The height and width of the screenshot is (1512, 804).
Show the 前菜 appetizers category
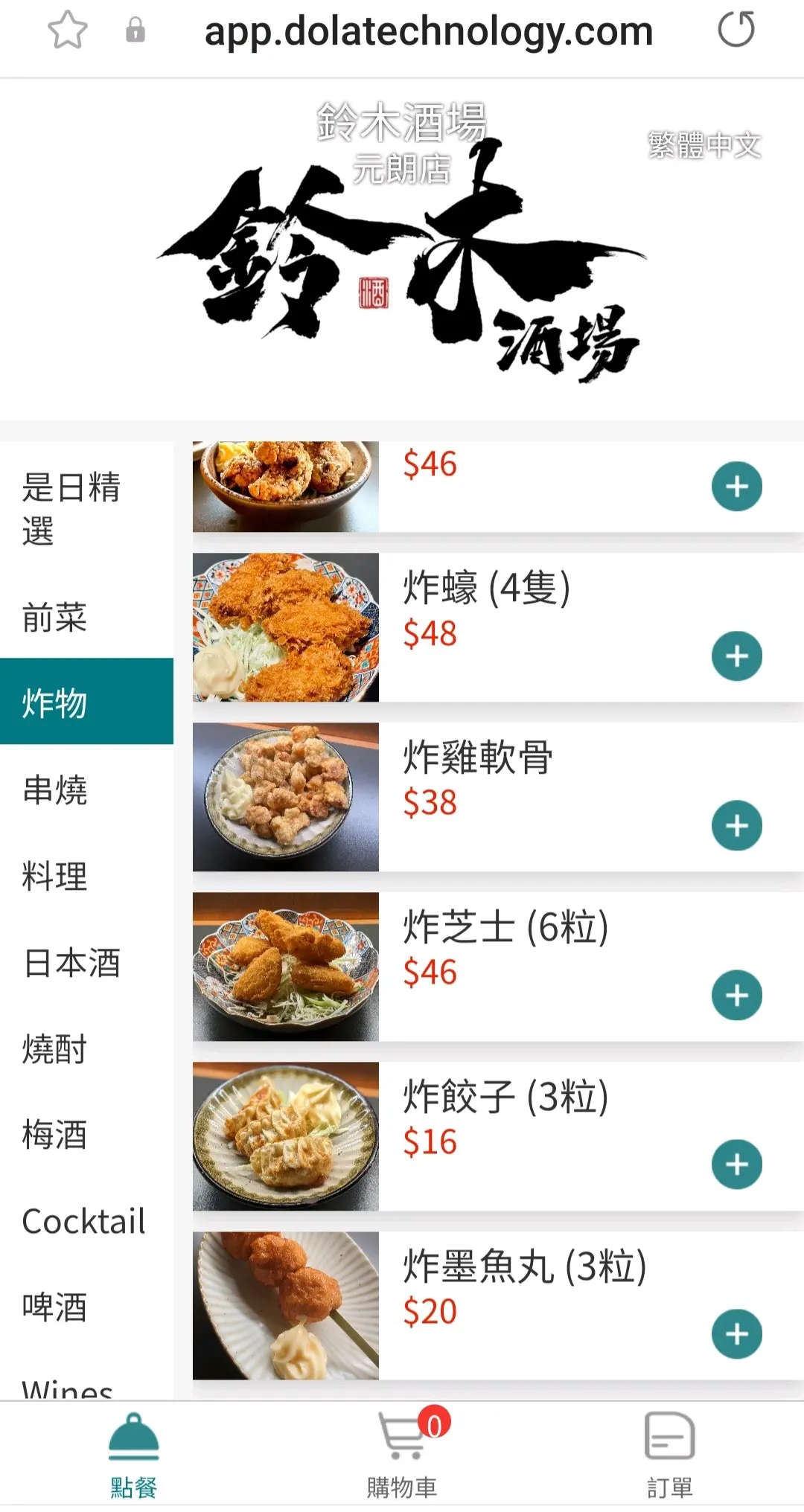pos(55,618)
